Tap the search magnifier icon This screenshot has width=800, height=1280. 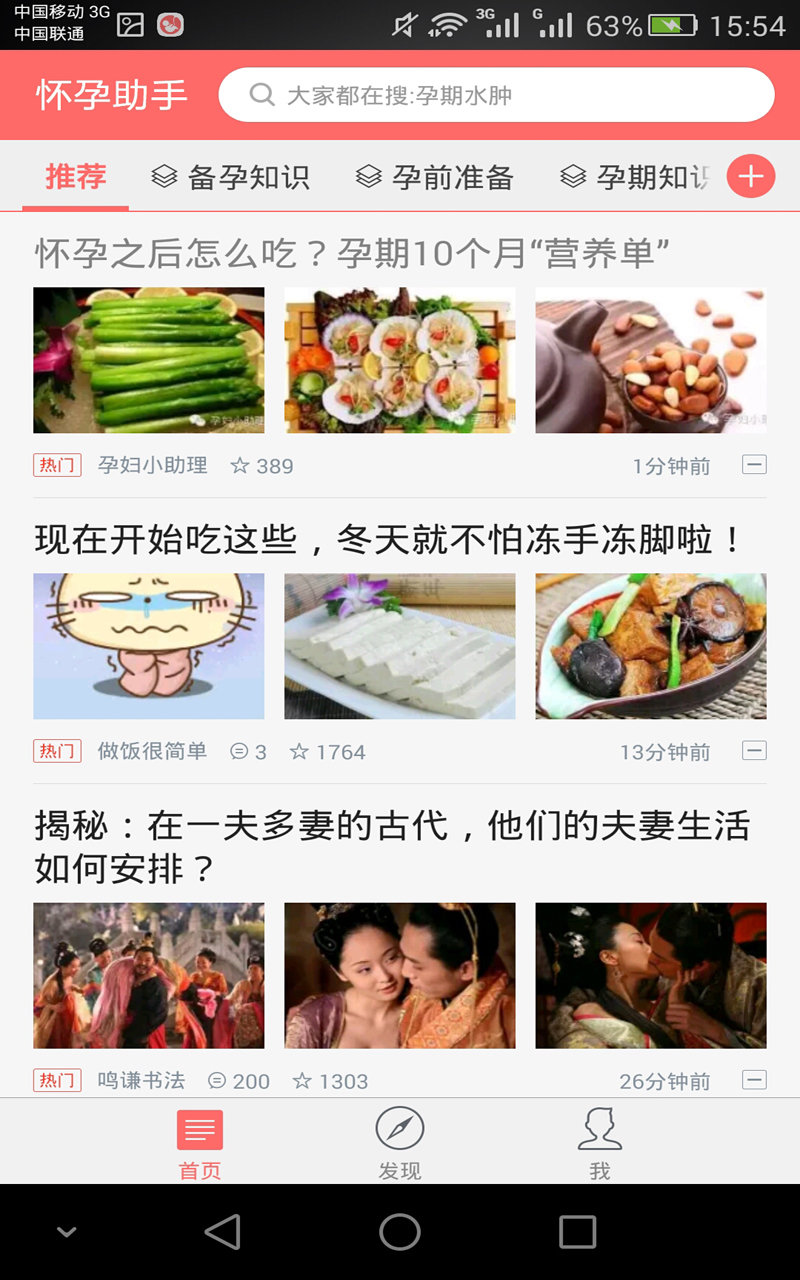point(262,94)
